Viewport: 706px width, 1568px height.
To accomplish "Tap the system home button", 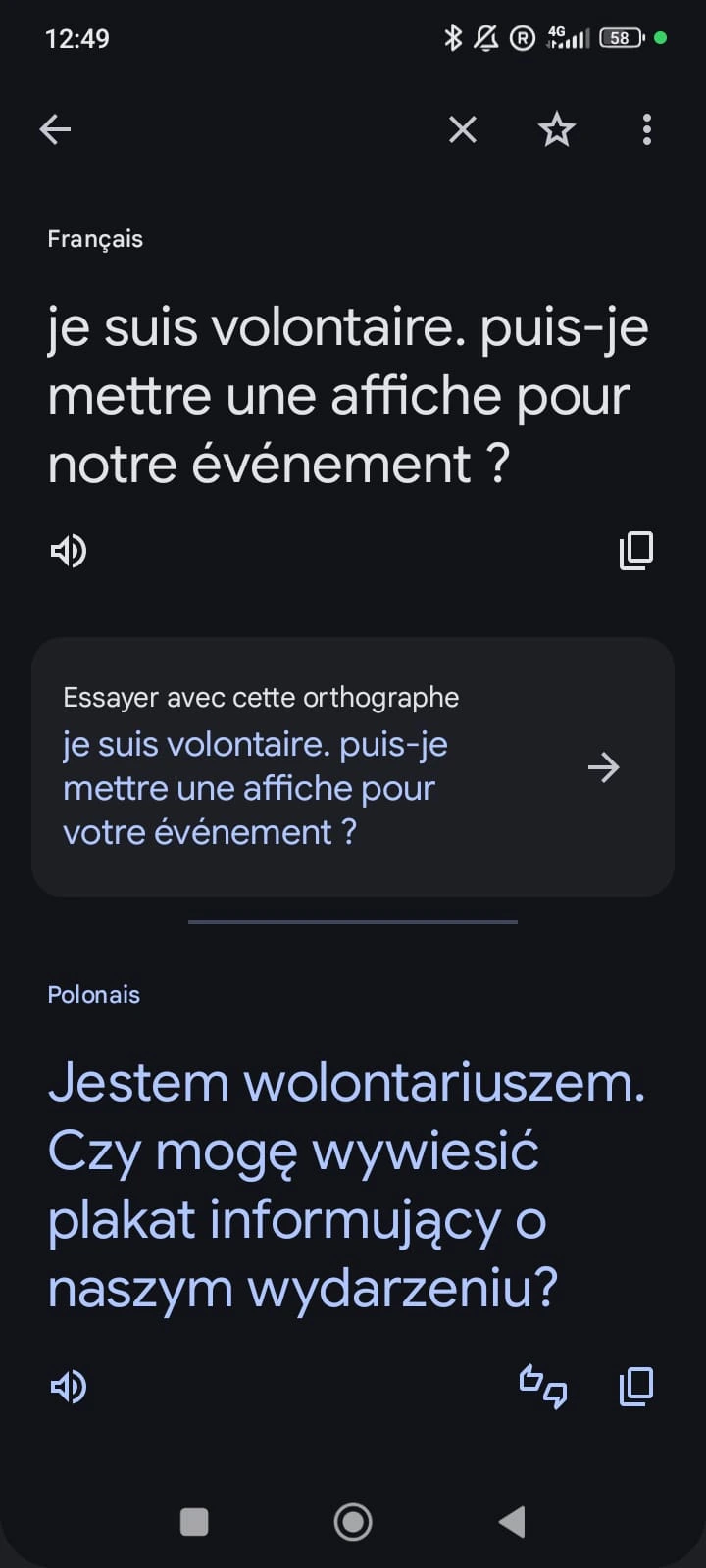I will point(353,1522).
